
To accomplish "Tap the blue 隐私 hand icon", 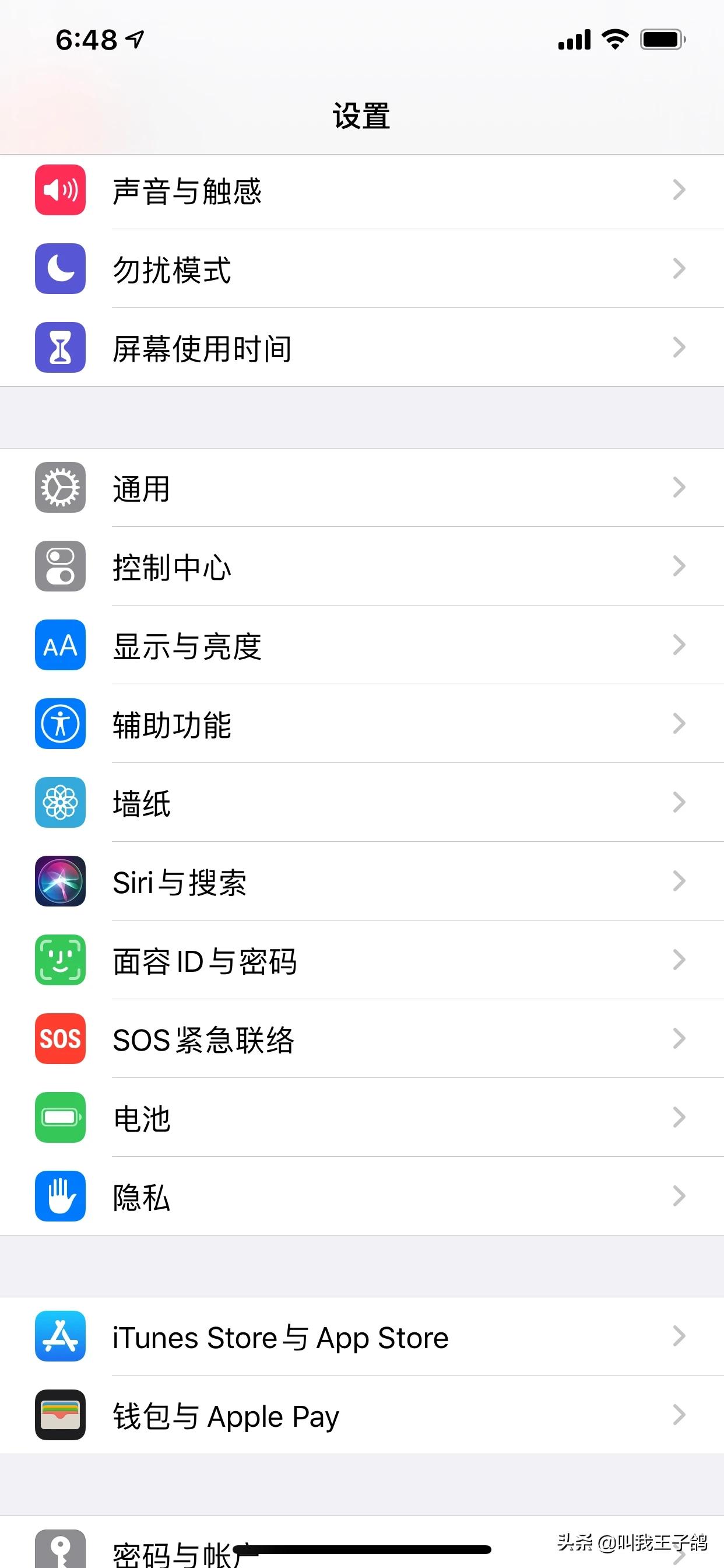I will [x=60, y=1196].
